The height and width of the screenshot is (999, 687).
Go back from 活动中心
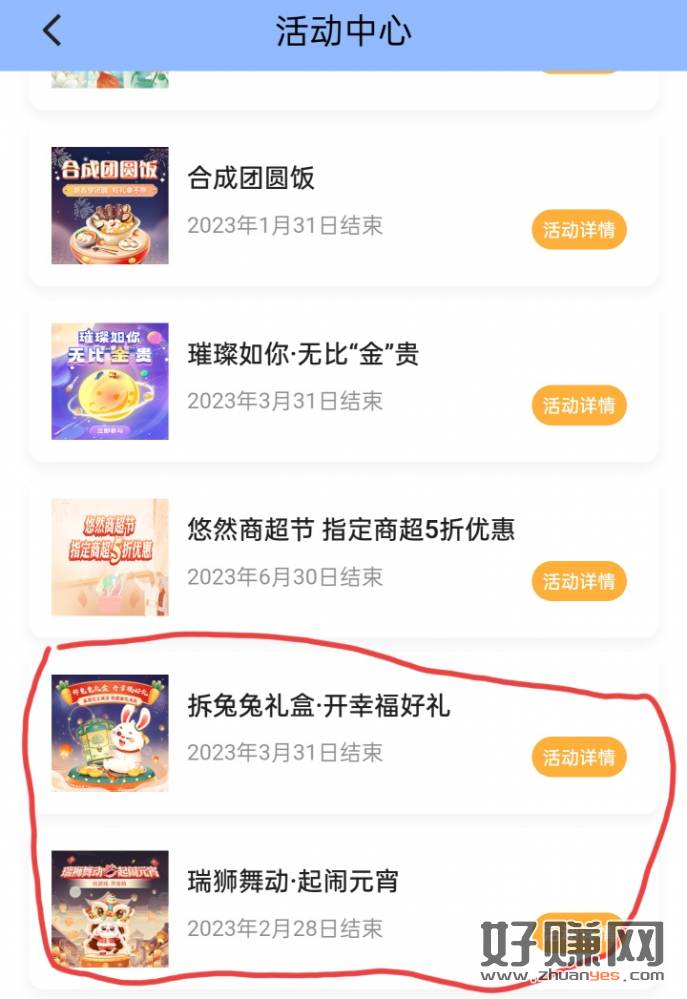click(x=52, y=31)
